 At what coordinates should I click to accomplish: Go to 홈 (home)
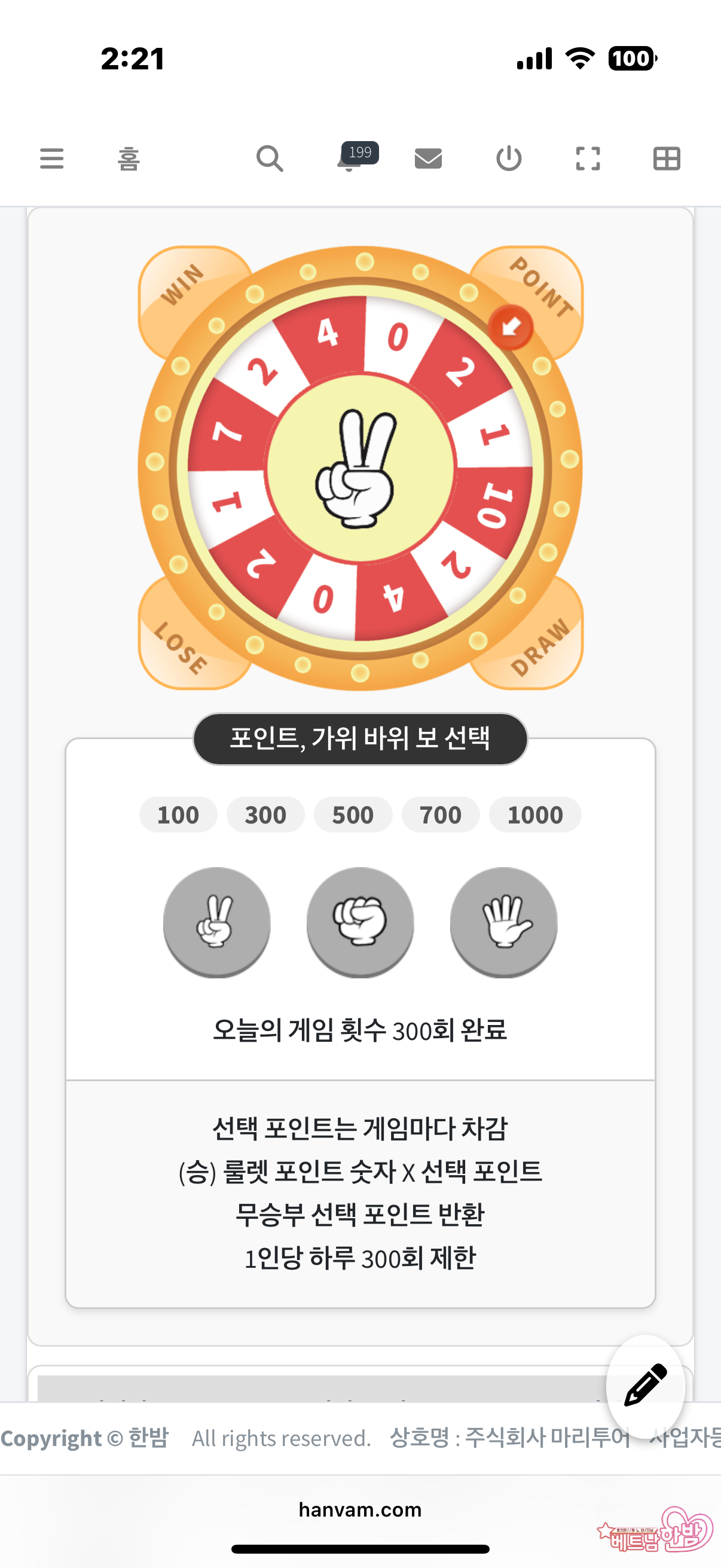pos(129,159)
